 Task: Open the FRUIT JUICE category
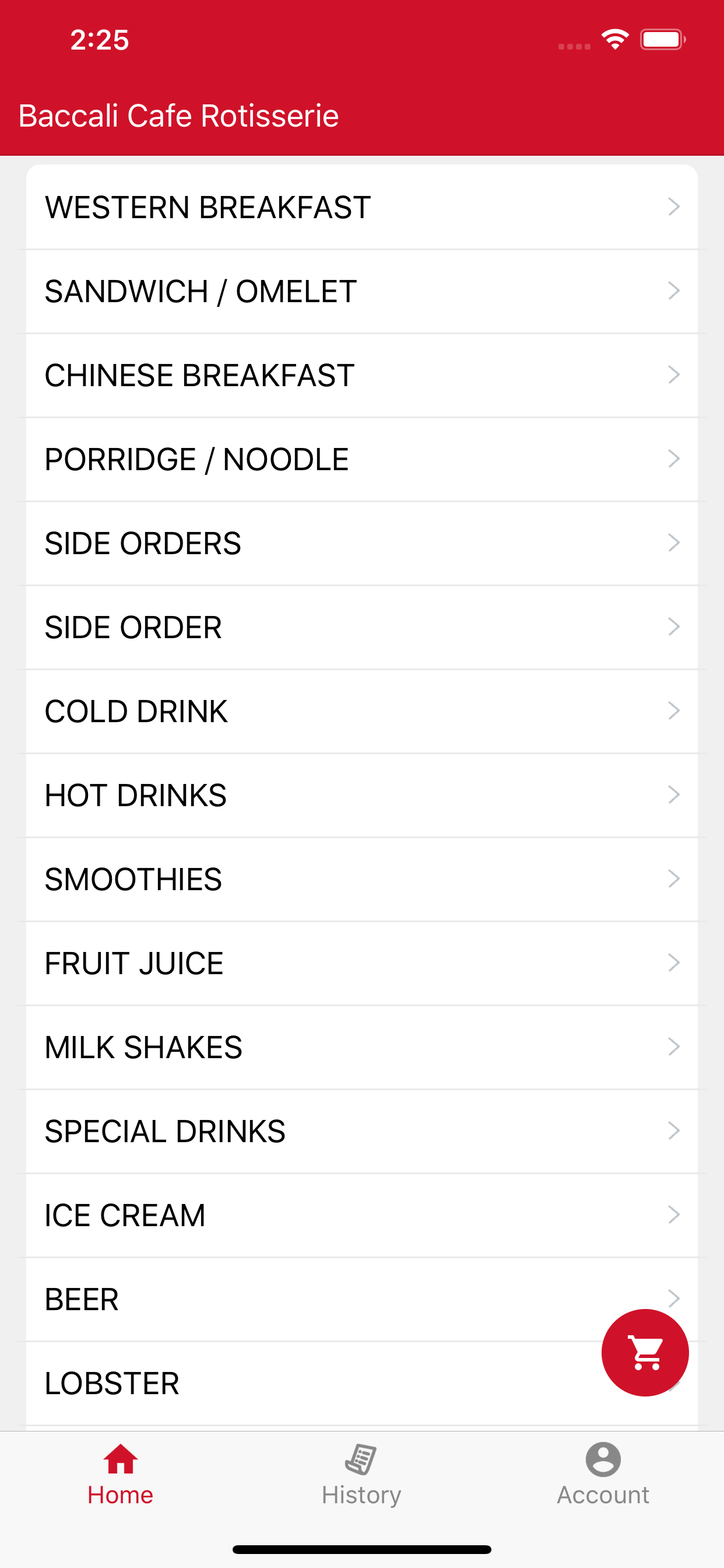tap(362, 963)
